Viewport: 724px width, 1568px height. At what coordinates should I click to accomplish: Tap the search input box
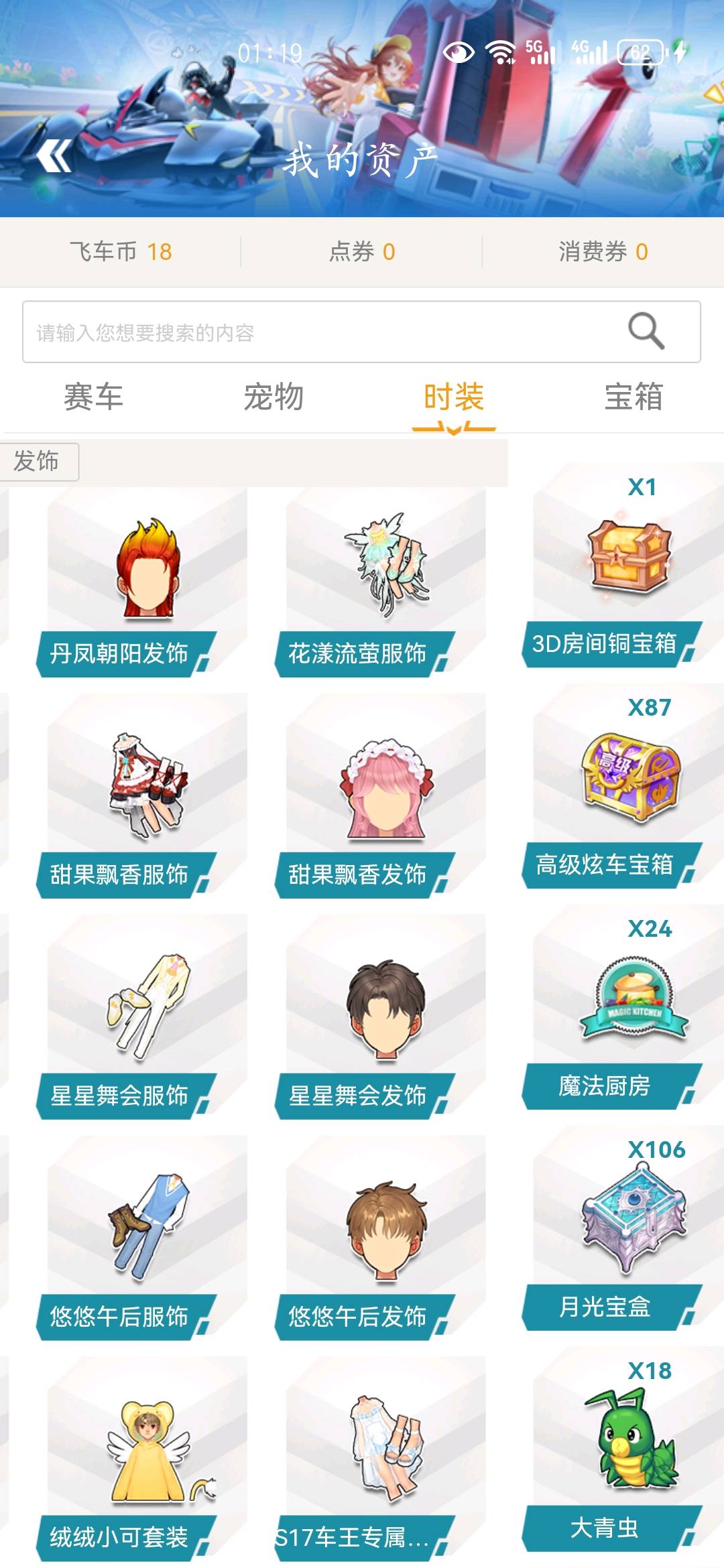point(361,332)
